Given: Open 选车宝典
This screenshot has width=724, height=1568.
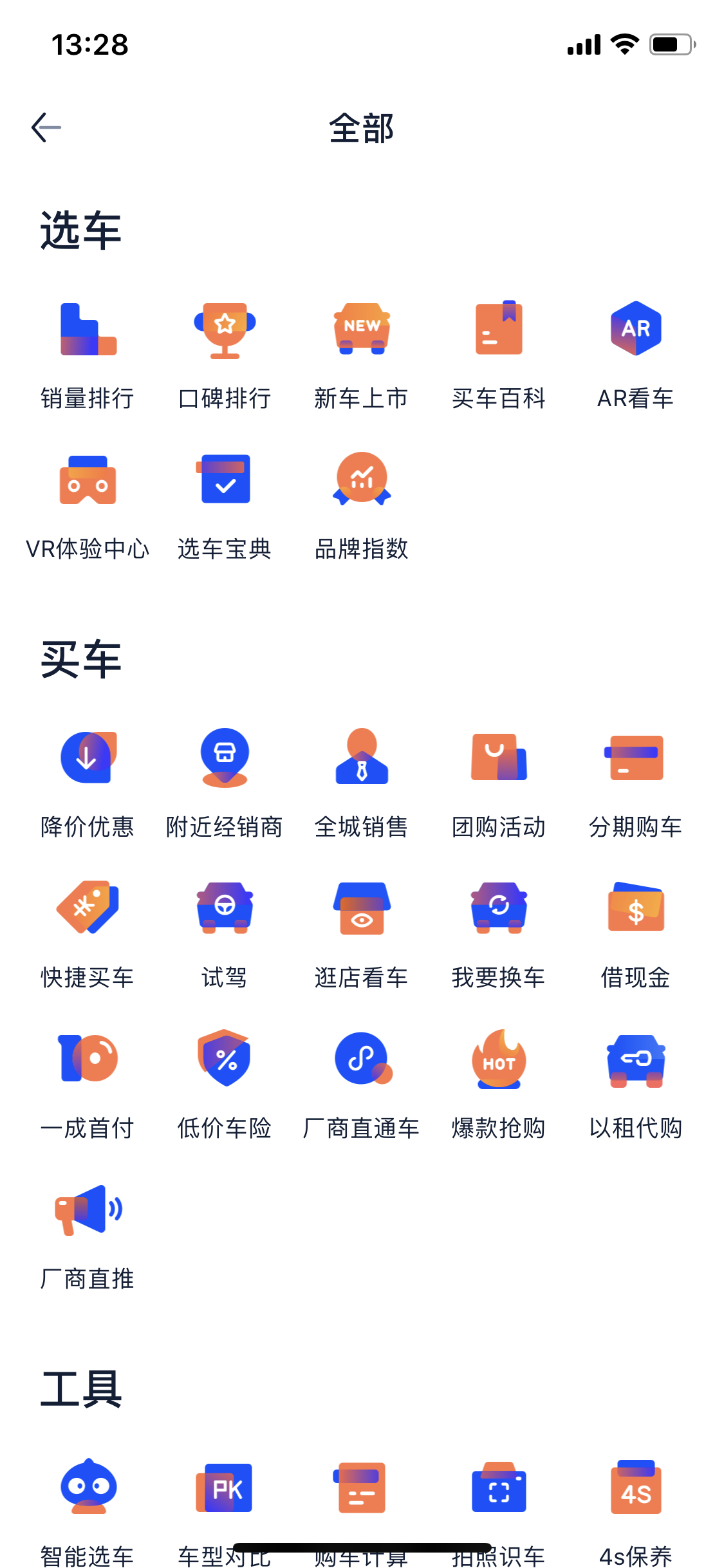Looking at the screenshot, I should pyautogui.click(x=225, y=507).
